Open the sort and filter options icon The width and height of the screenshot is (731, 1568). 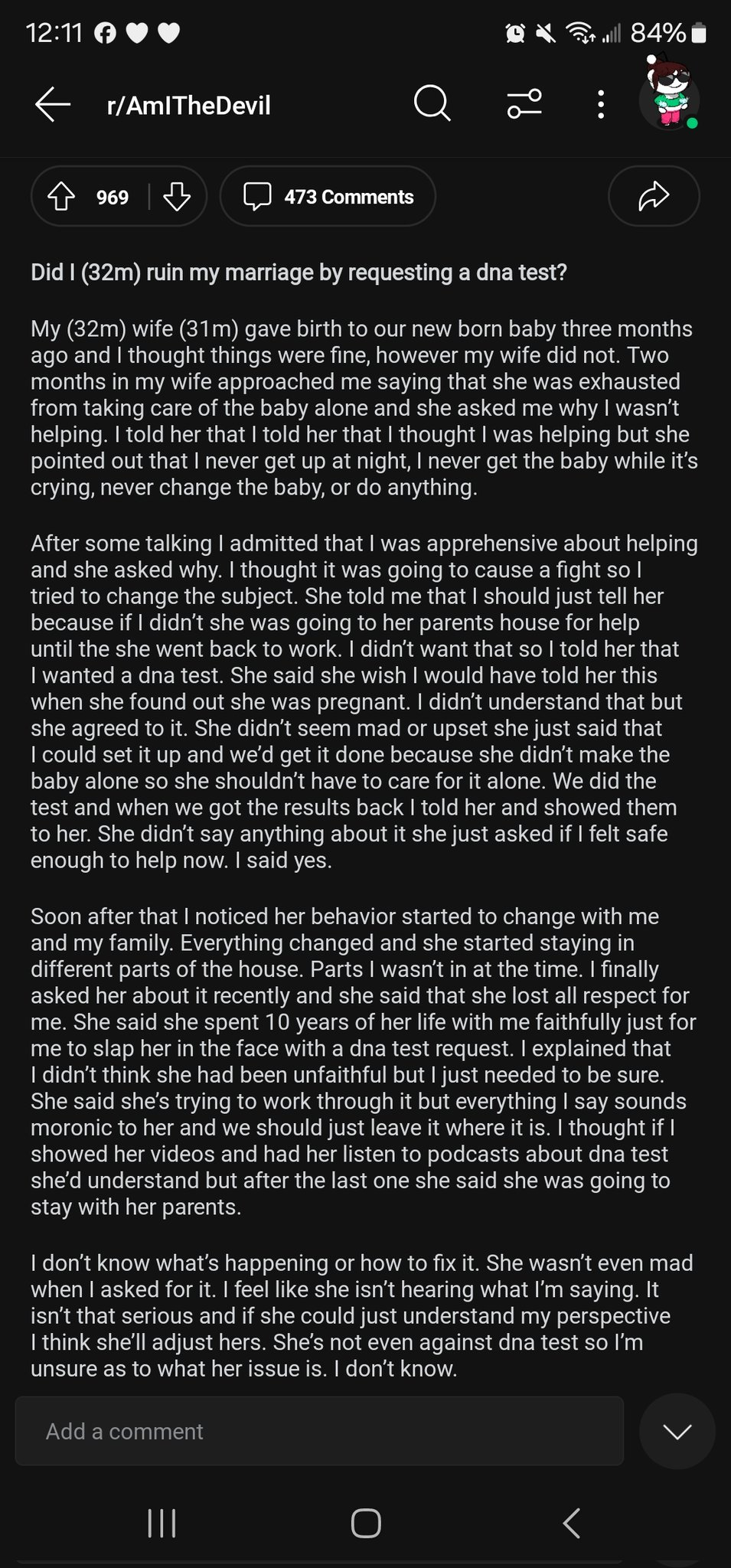(524, 103)
